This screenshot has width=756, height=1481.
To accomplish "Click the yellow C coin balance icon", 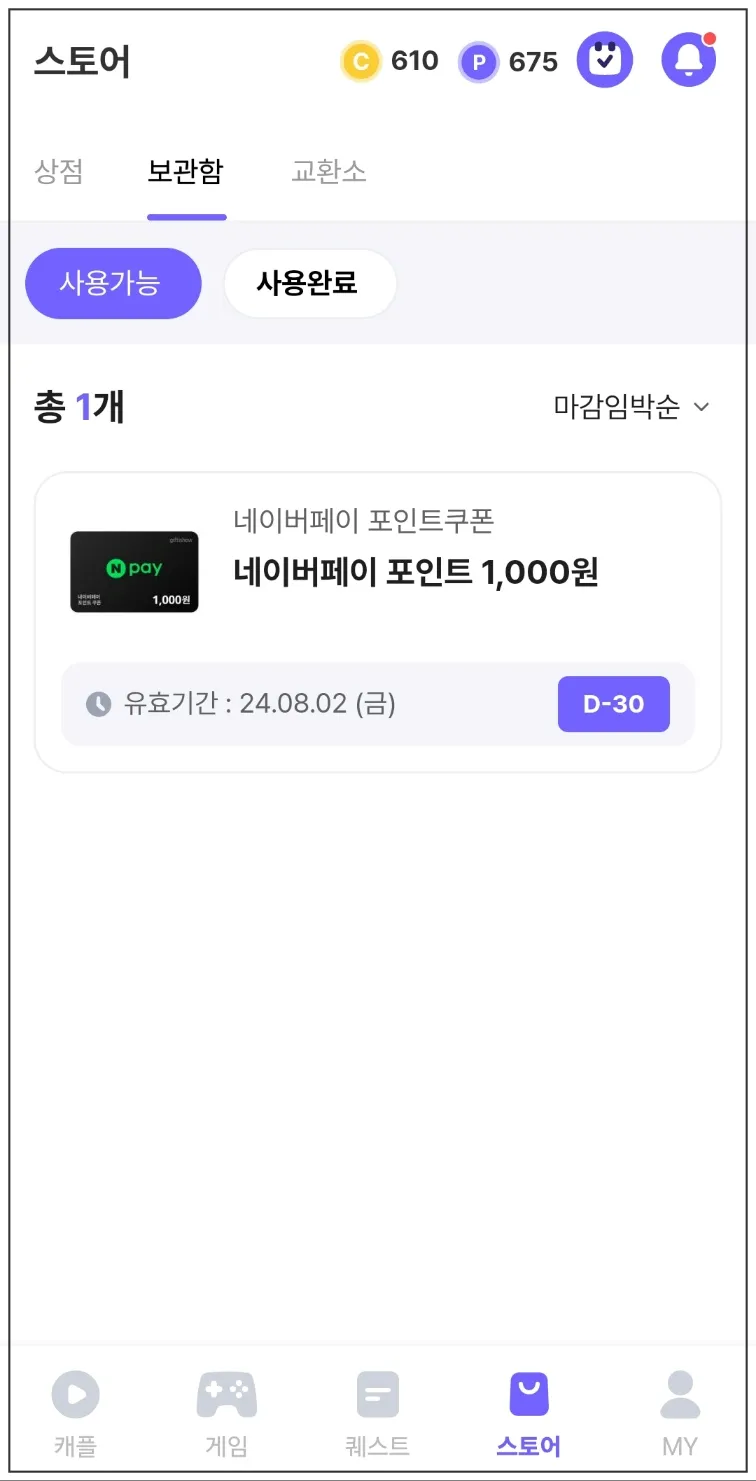I will 359,61.
